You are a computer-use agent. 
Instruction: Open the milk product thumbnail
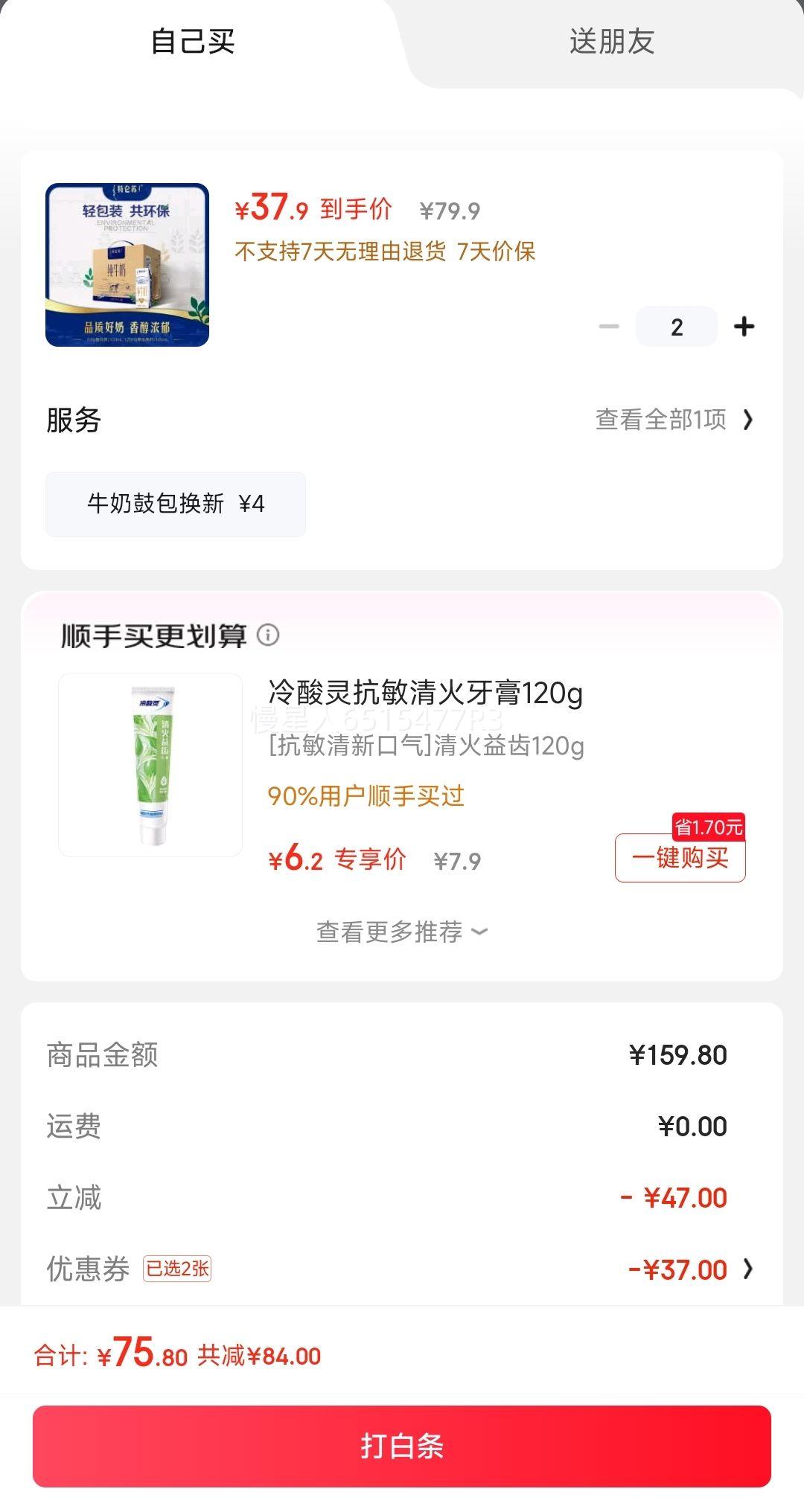127,265
